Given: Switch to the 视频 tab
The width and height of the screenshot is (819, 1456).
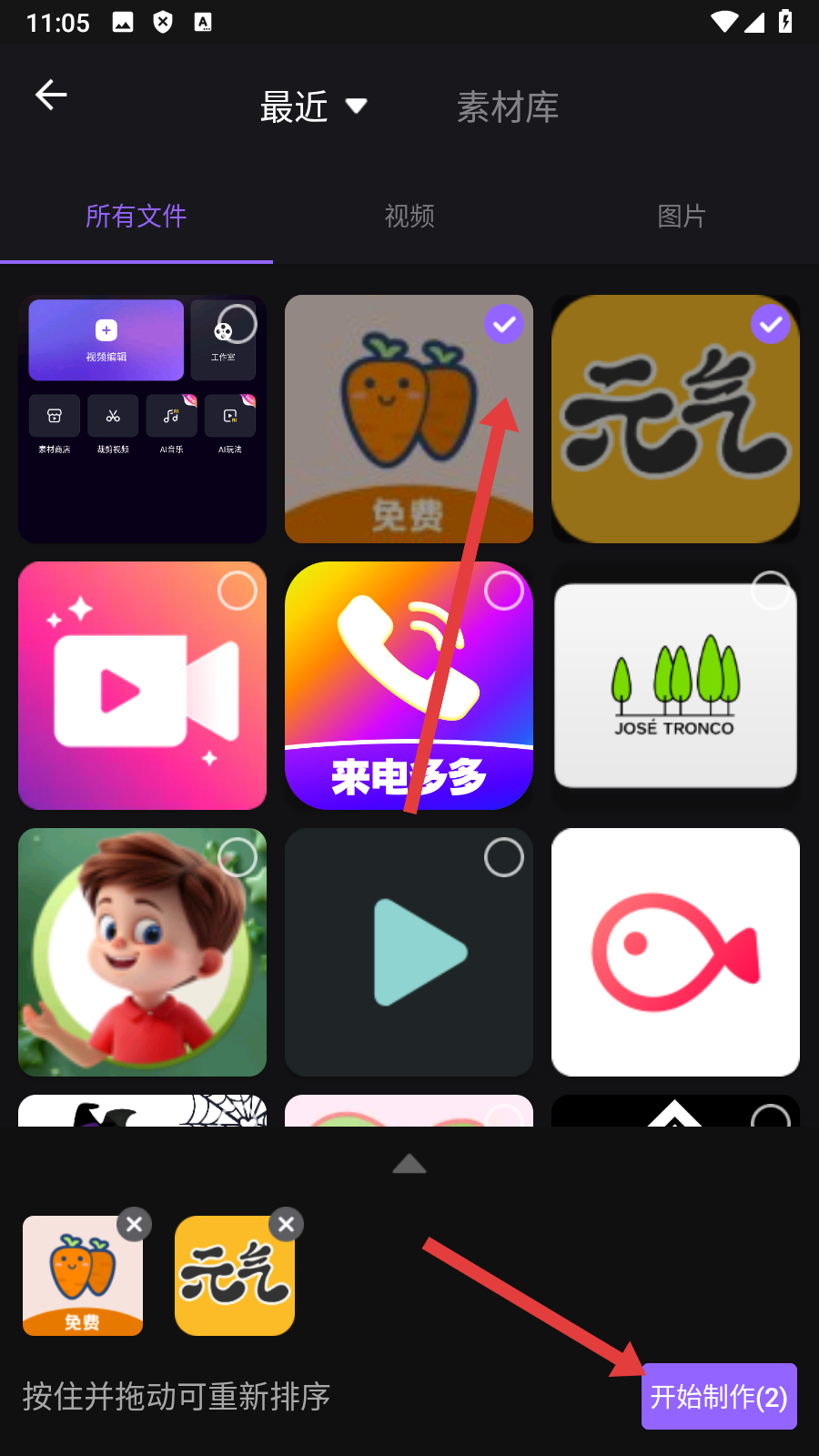Looking at the screenshot, I should 409,217.
